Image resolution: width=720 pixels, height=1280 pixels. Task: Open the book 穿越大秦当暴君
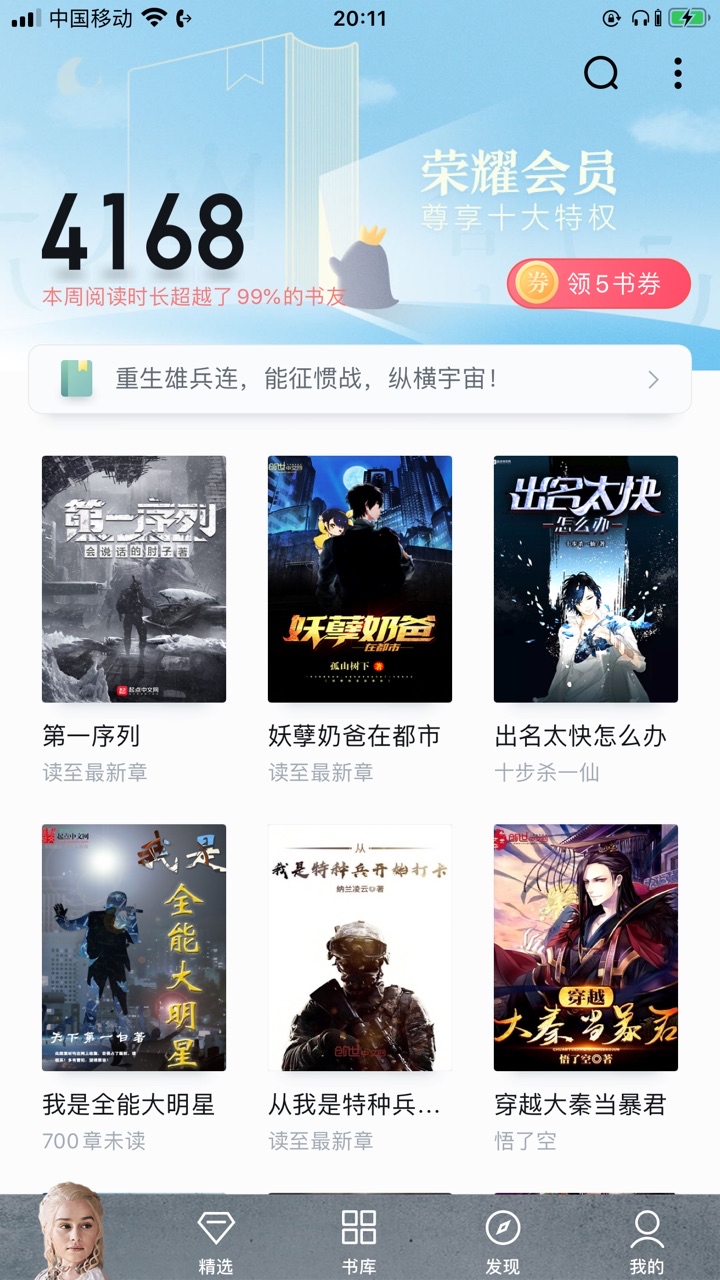[586, 947]
